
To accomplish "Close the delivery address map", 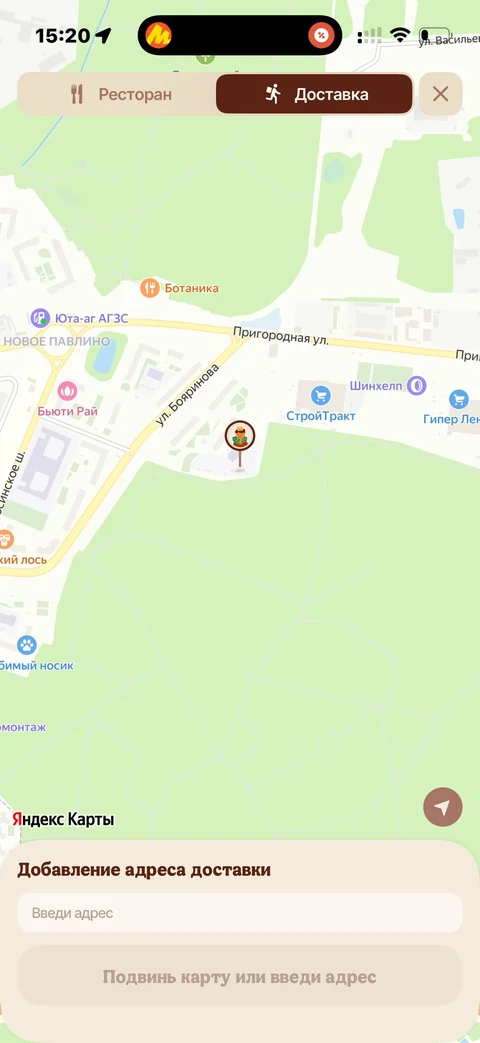I will click(x=441, y=94).
